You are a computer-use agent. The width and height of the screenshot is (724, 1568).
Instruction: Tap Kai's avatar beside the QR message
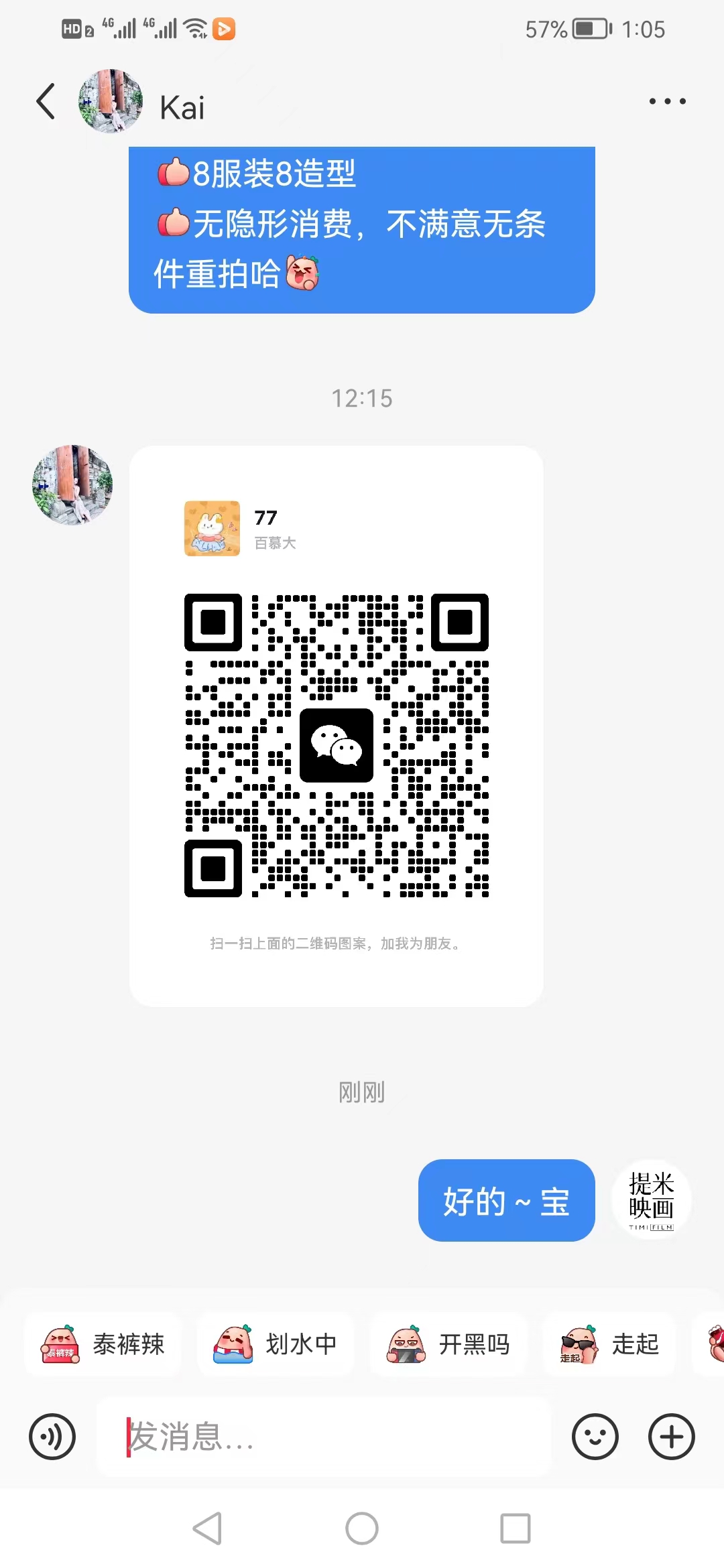(72, 484)
